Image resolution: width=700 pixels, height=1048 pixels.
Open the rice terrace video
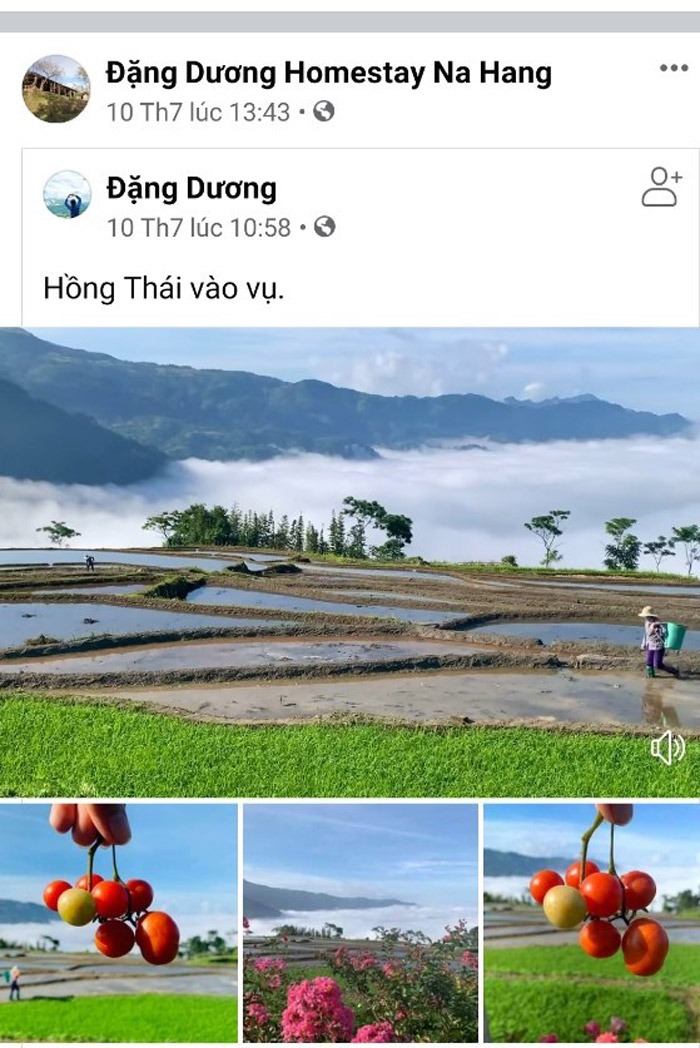pyautogui.click(x=350, y=560)
